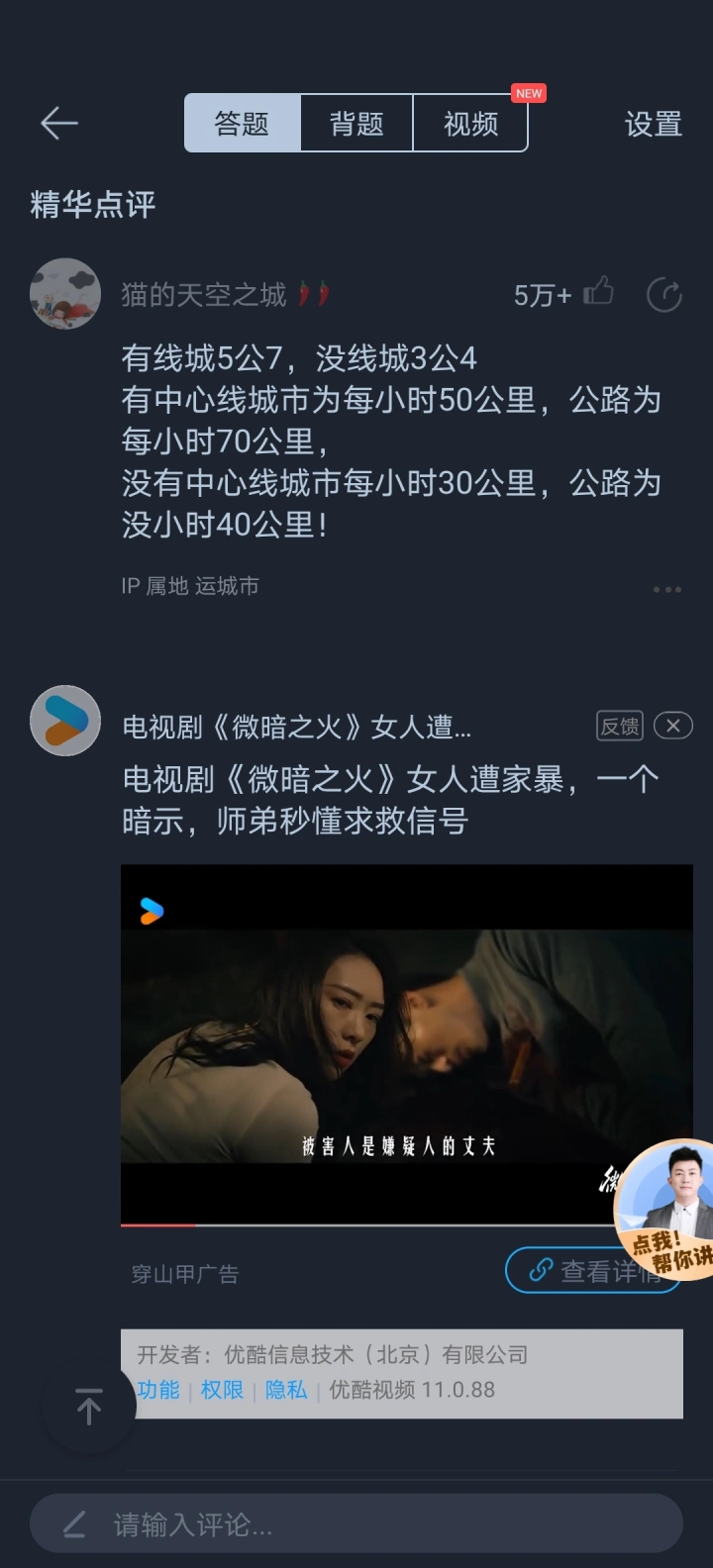Share the comment by 猫的天空之城
This screenshot has width=713, height=1568.
point(663,294)
